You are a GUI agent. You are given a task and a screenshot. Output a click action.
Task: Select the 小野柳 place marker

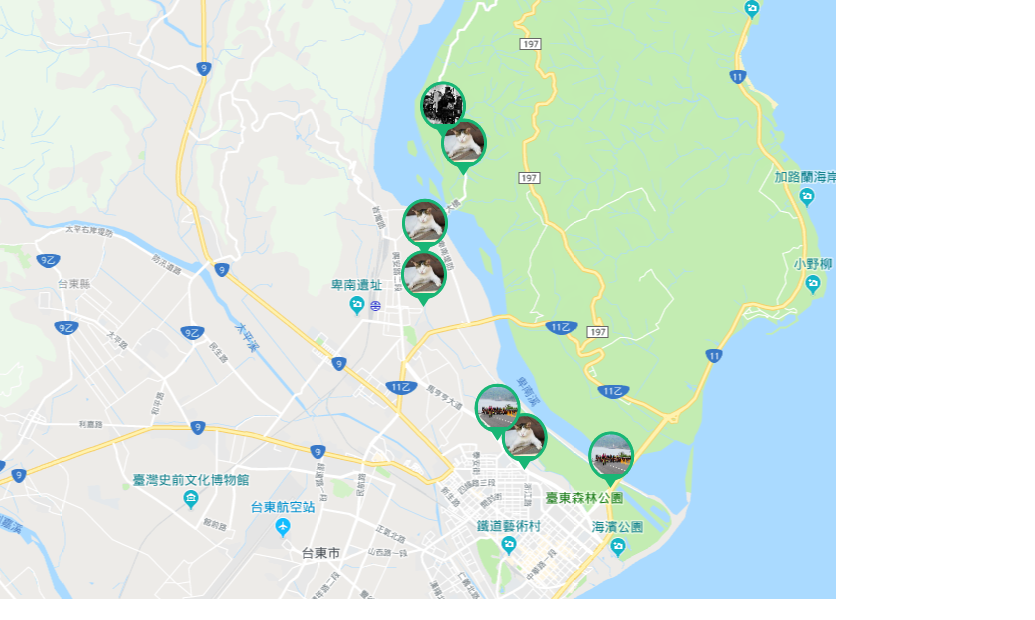(813, 284)
